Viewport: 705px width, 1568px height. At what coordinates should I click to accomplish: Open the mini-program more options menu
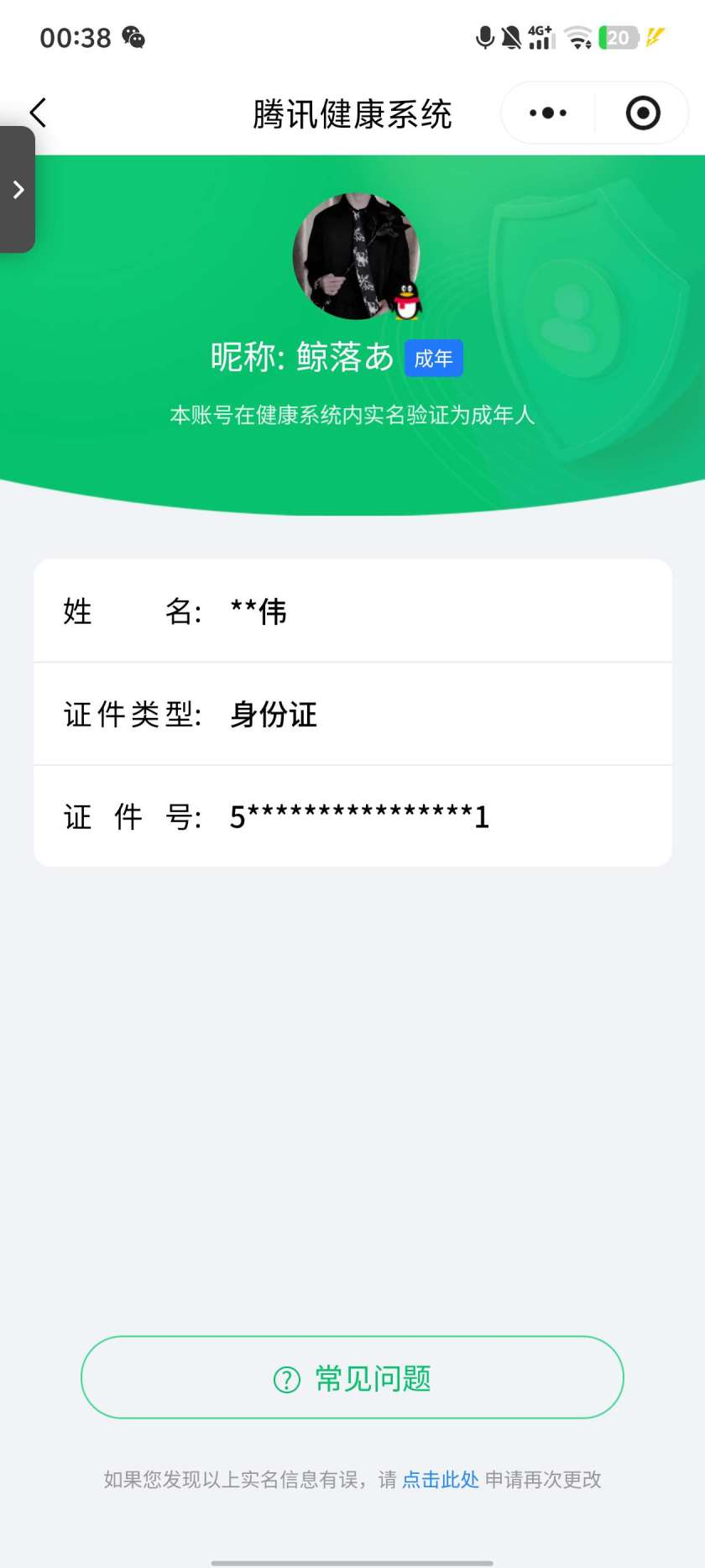click(x=547, y=112)
